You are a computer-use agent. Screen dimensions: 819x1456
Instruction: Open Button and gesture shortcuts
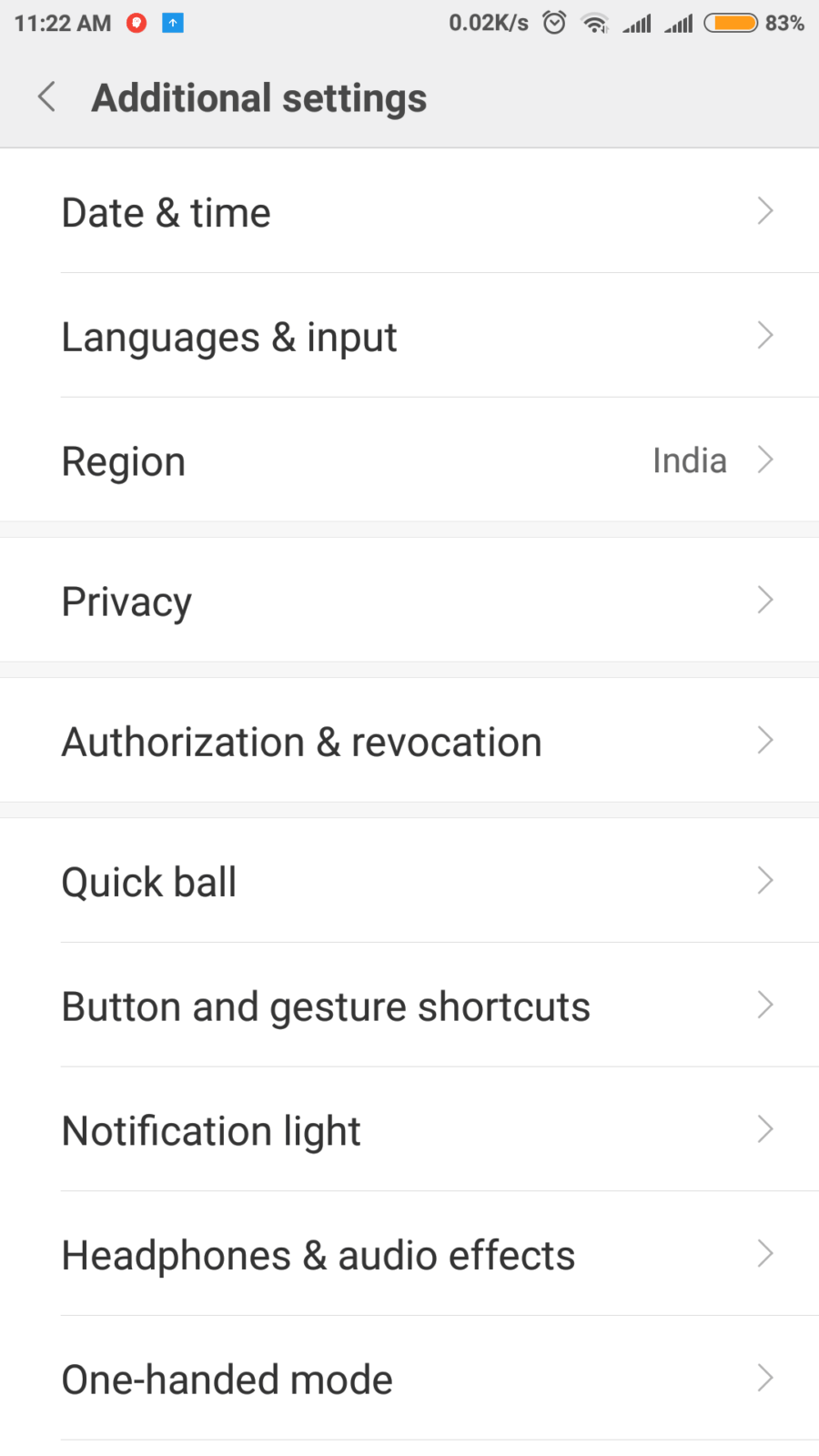[x=409, y=1006]
